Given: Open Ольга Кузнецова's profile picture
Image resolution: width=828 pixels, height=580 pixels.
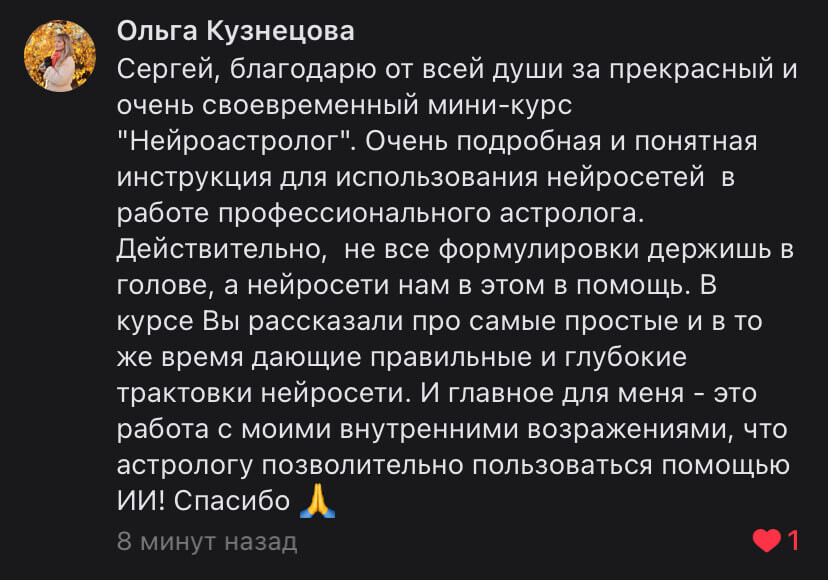Looking at the screenshot, I should click(59, 56).
